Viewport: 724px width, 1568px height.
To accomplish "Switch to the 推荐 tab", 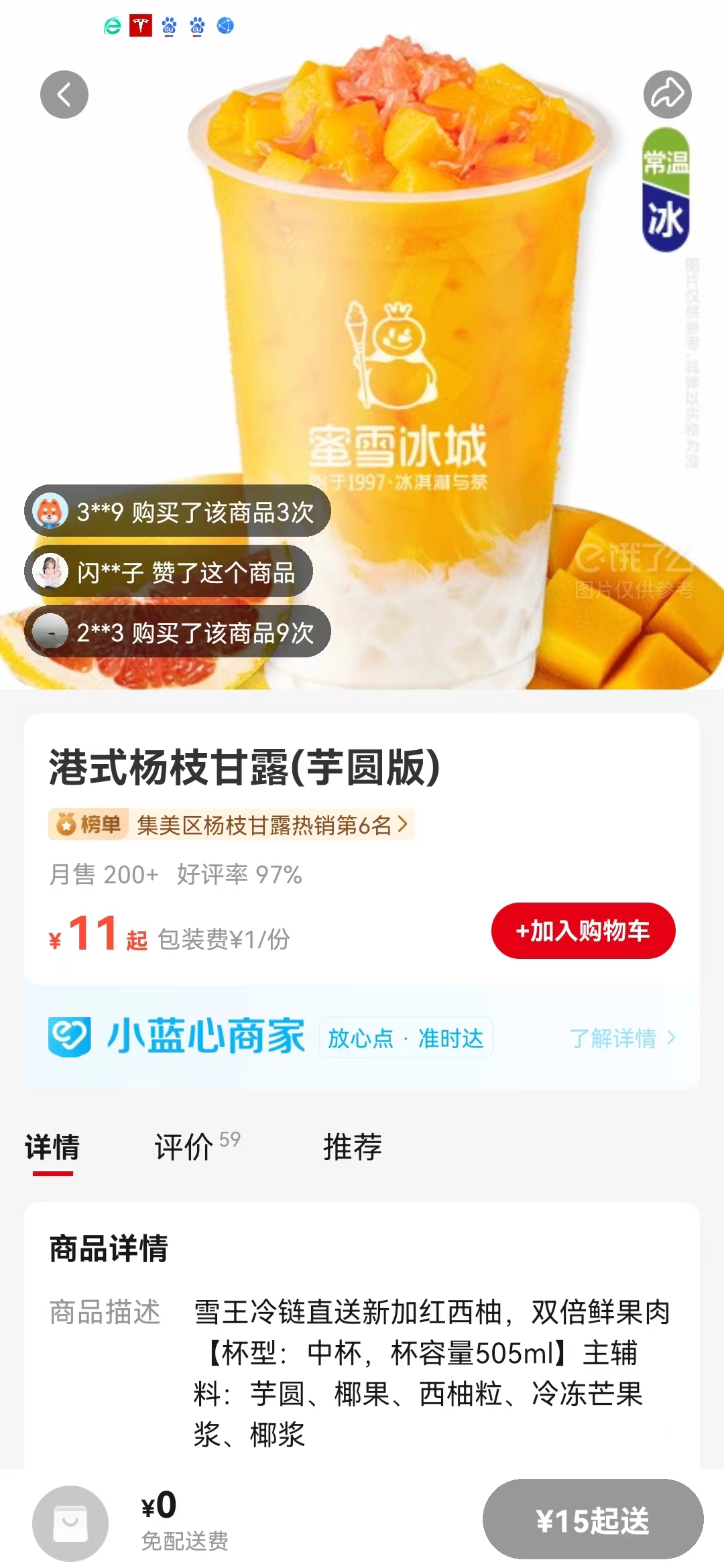I will point(352,1147).
